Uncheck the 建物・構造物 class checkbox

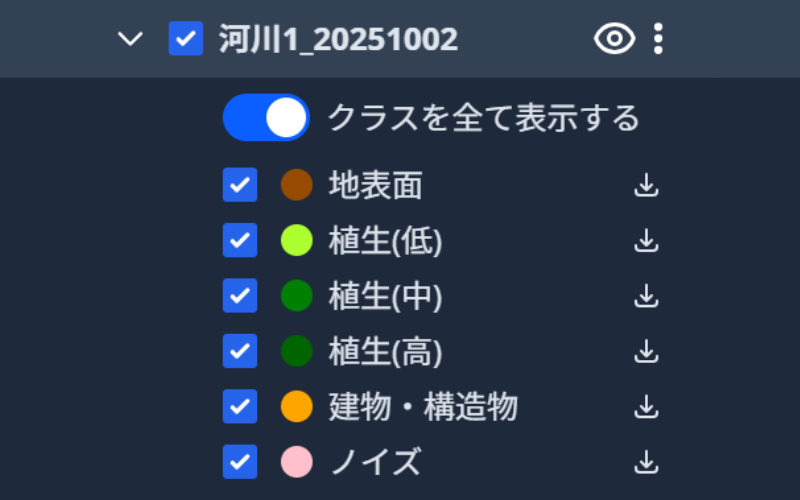click(x=240, y=406)
